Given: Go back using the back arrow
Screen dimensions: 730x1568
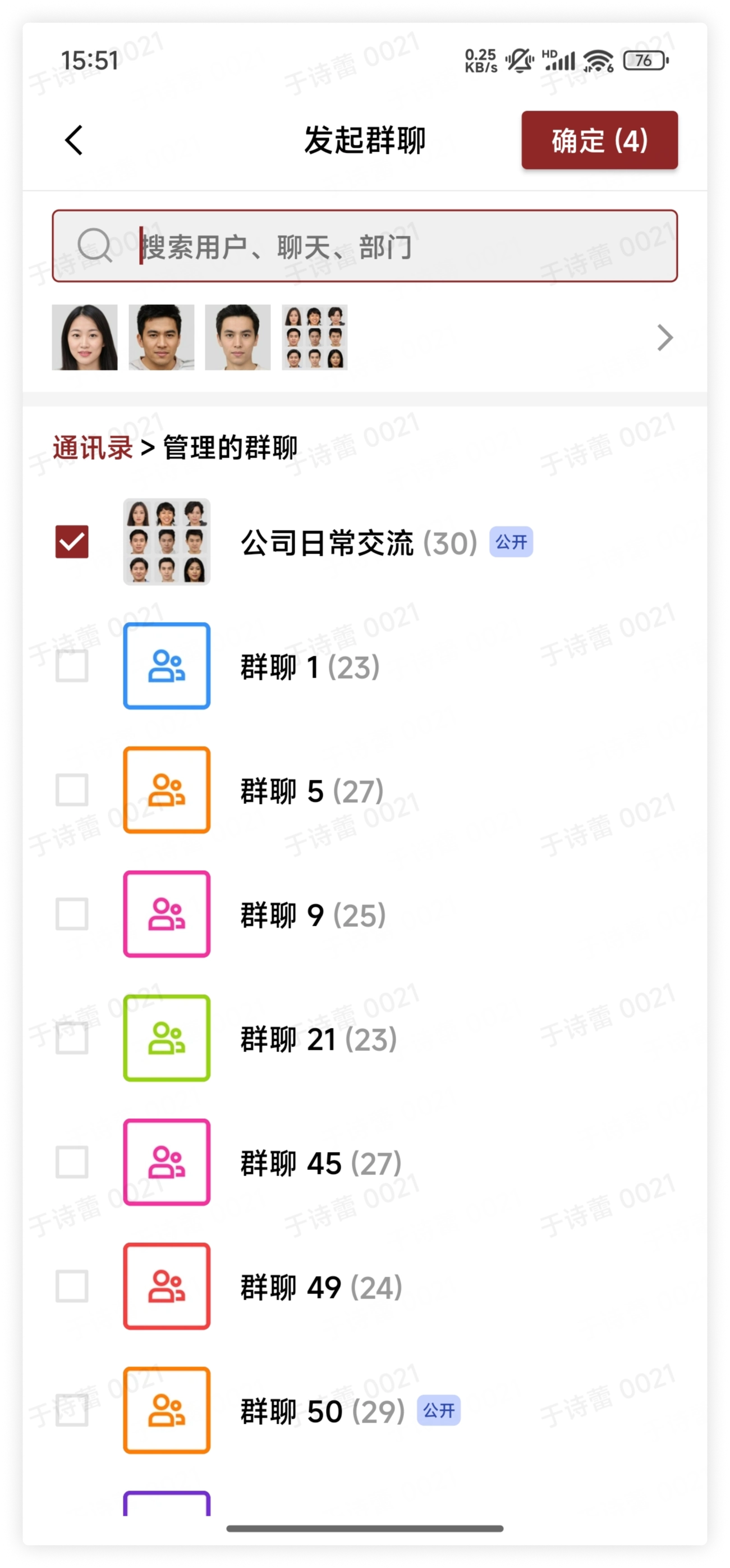Looking at the screenshot, I should click(x=74, y=140).
